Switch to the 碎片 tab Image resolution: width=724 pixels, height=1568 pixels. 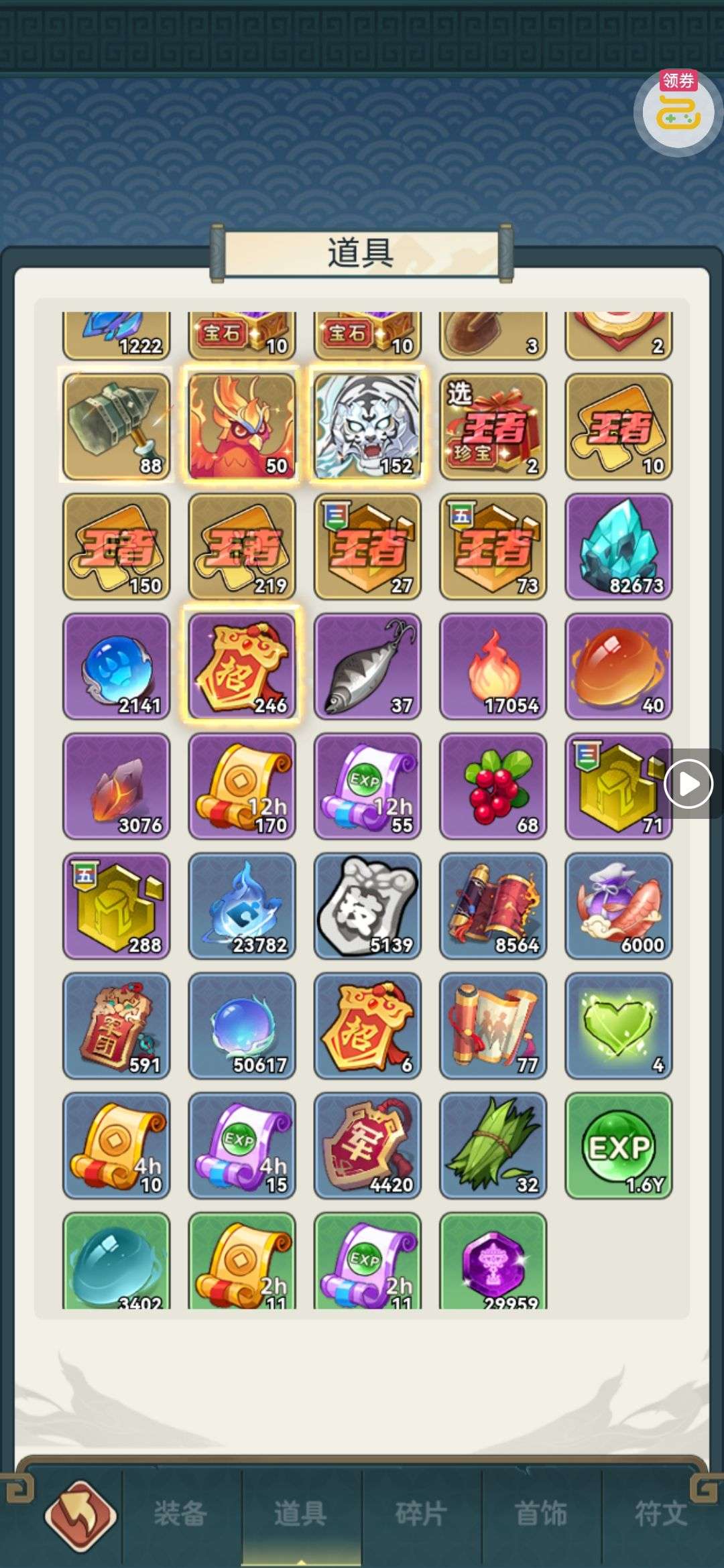(420, 1513)
